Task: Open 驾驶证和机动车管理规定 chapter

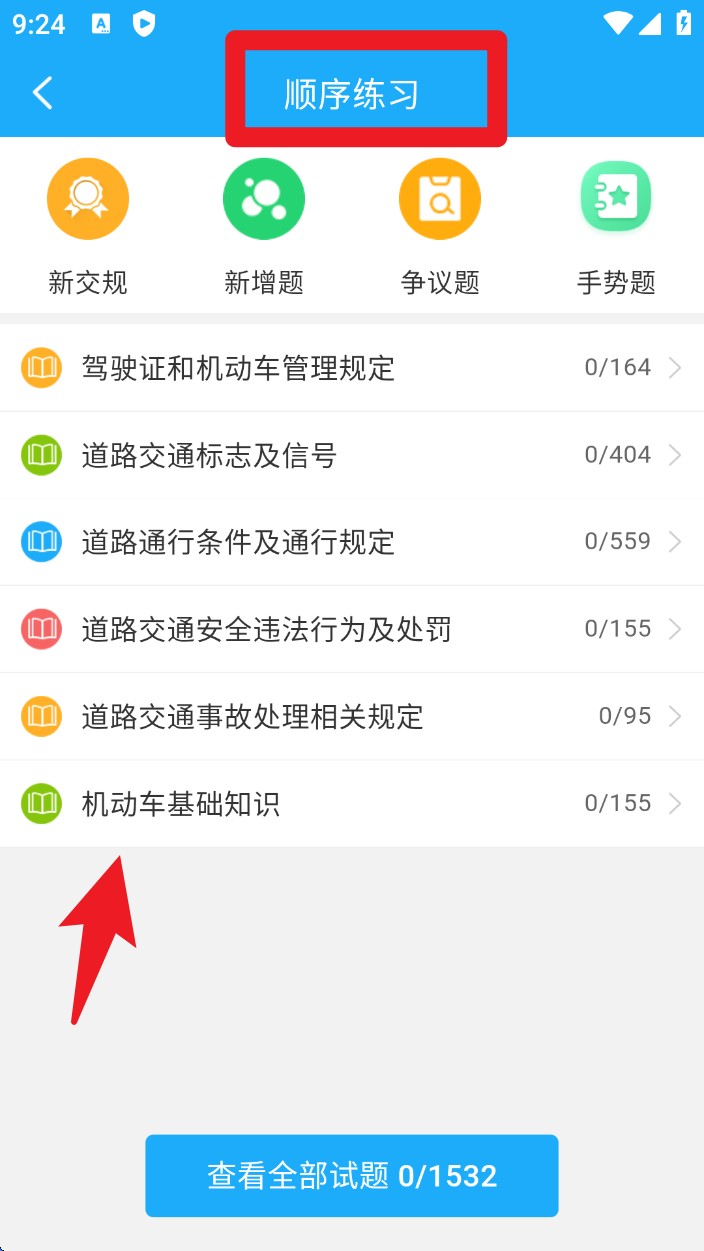Action: [x=350, y=368]
